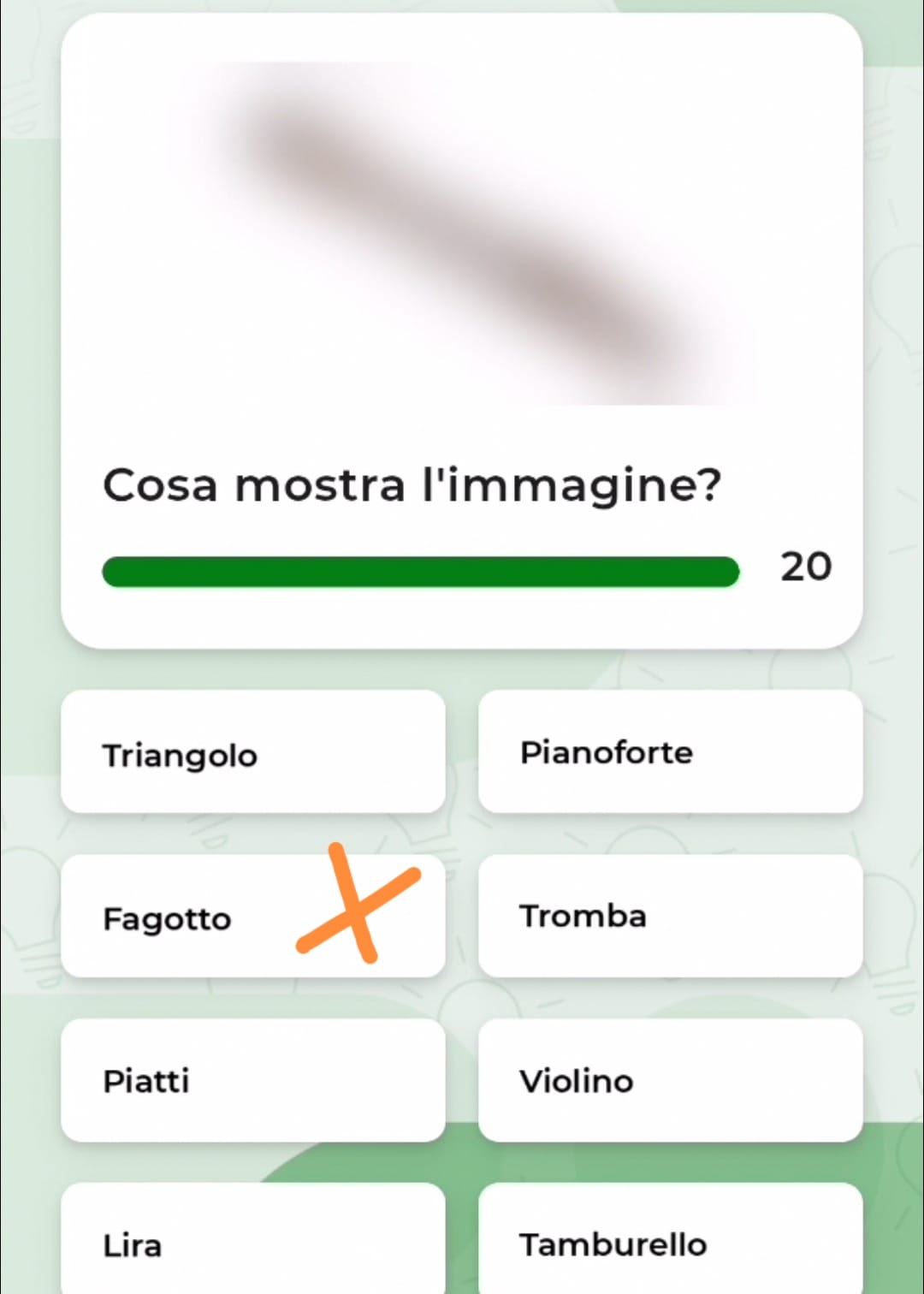Choose the Violino option
Image resolution: width=924 pixels, height=1294 pixels.
[x=670, y=1080]
